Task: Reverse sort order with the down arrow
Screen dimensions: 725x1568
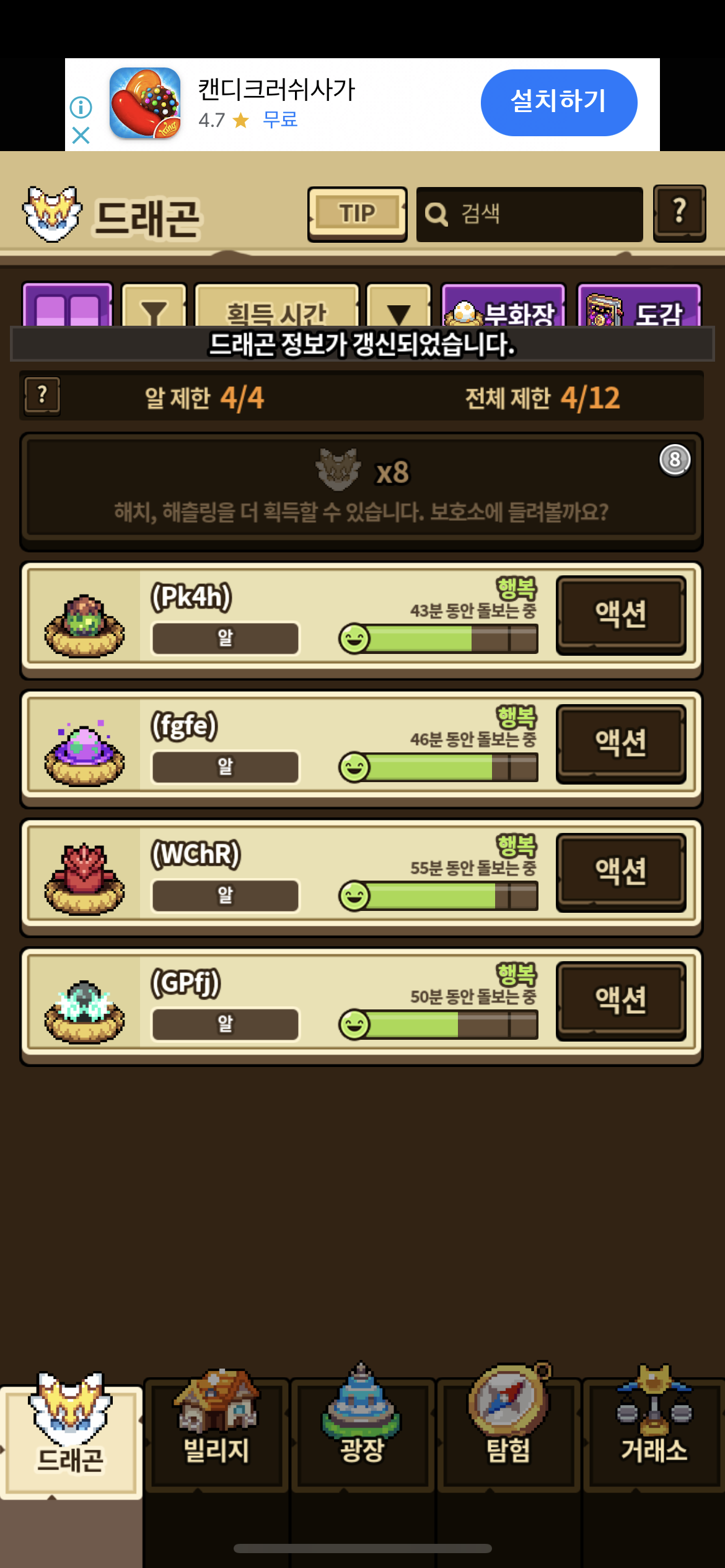Action: [x=398, y=306]
